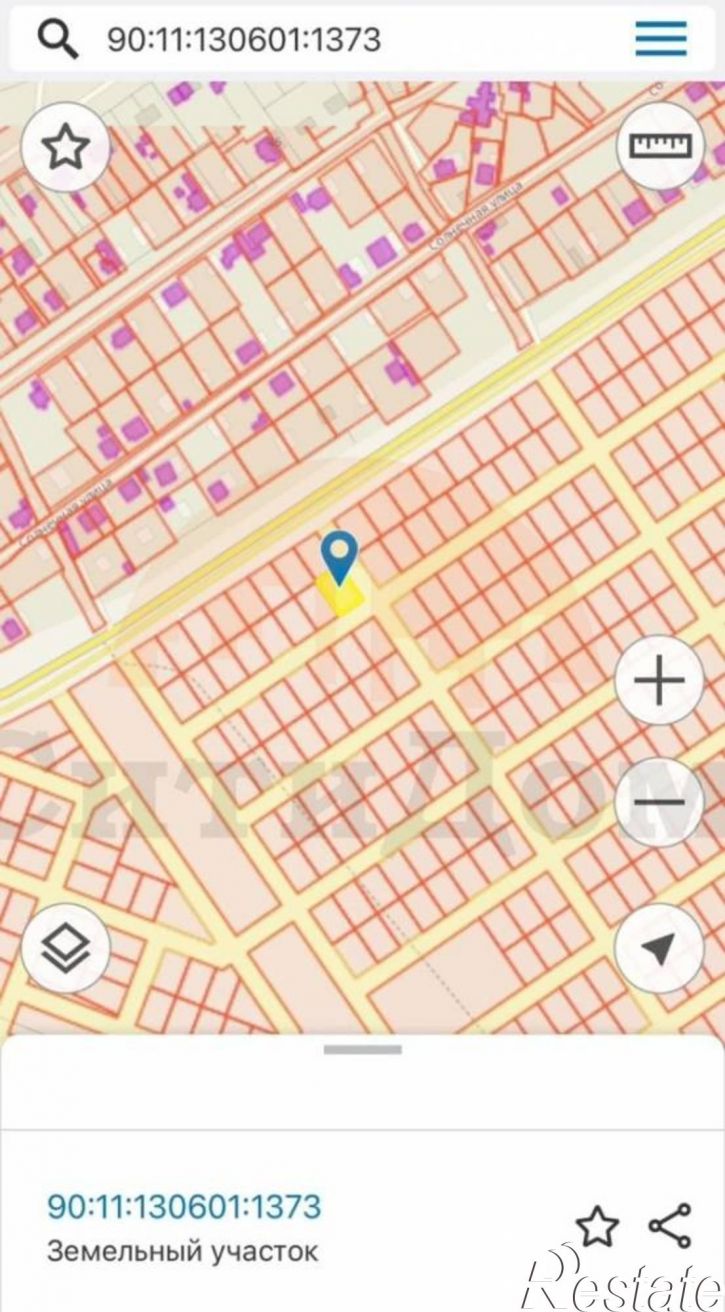Edit the cadastral number search field
The height and width of the screenshot is (1312, 725).
point(340,39)
